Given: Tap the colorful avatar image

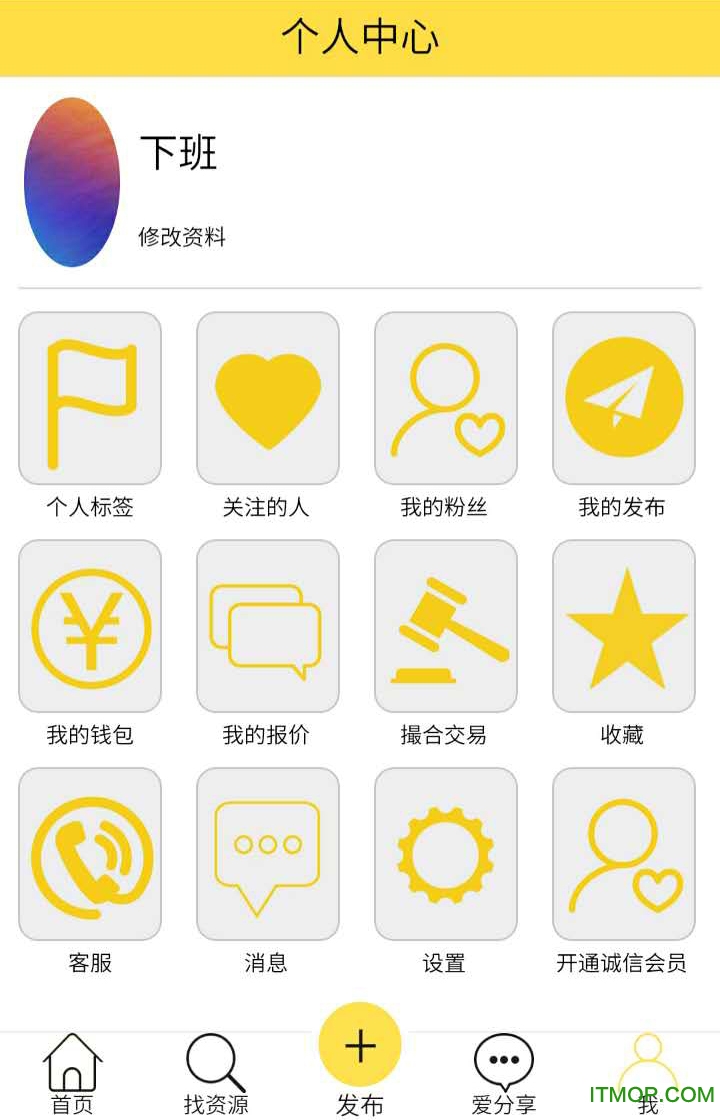Looking at the screenshot, I should [71, 182].
